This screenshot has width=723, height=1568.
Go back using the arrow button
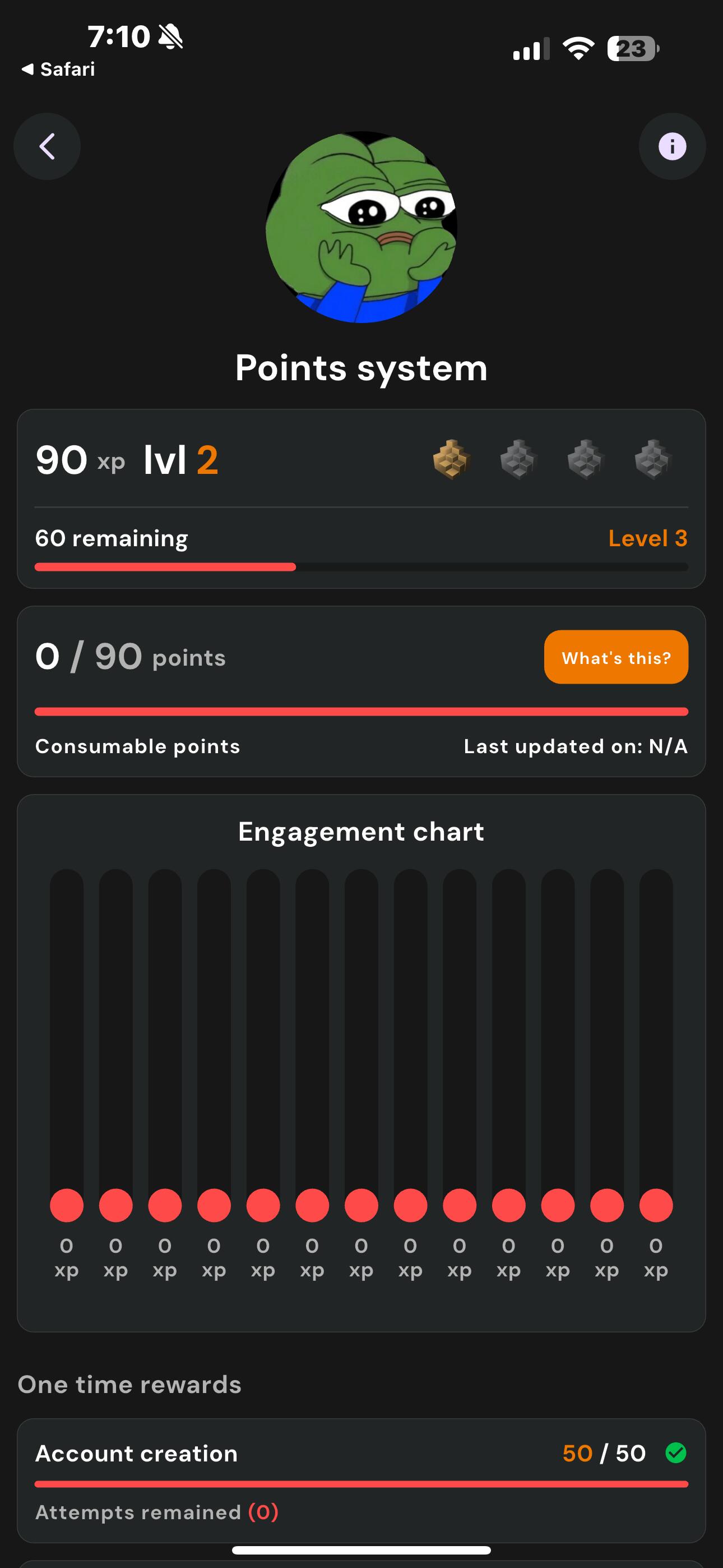[x=47, y=147]
